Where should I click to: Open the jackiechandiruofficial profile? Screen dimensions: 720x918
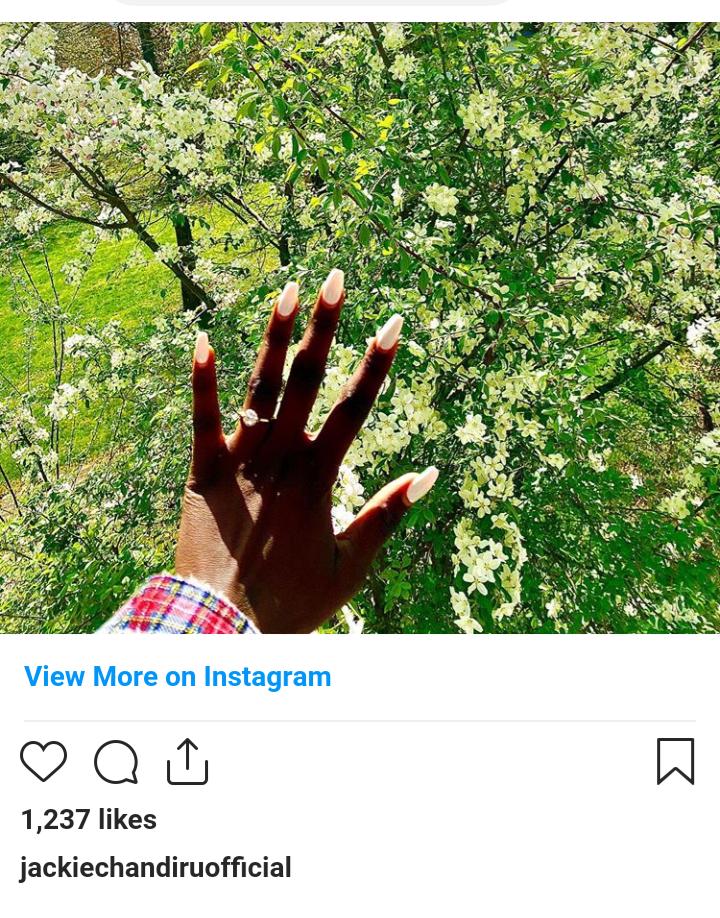point(156,867)
